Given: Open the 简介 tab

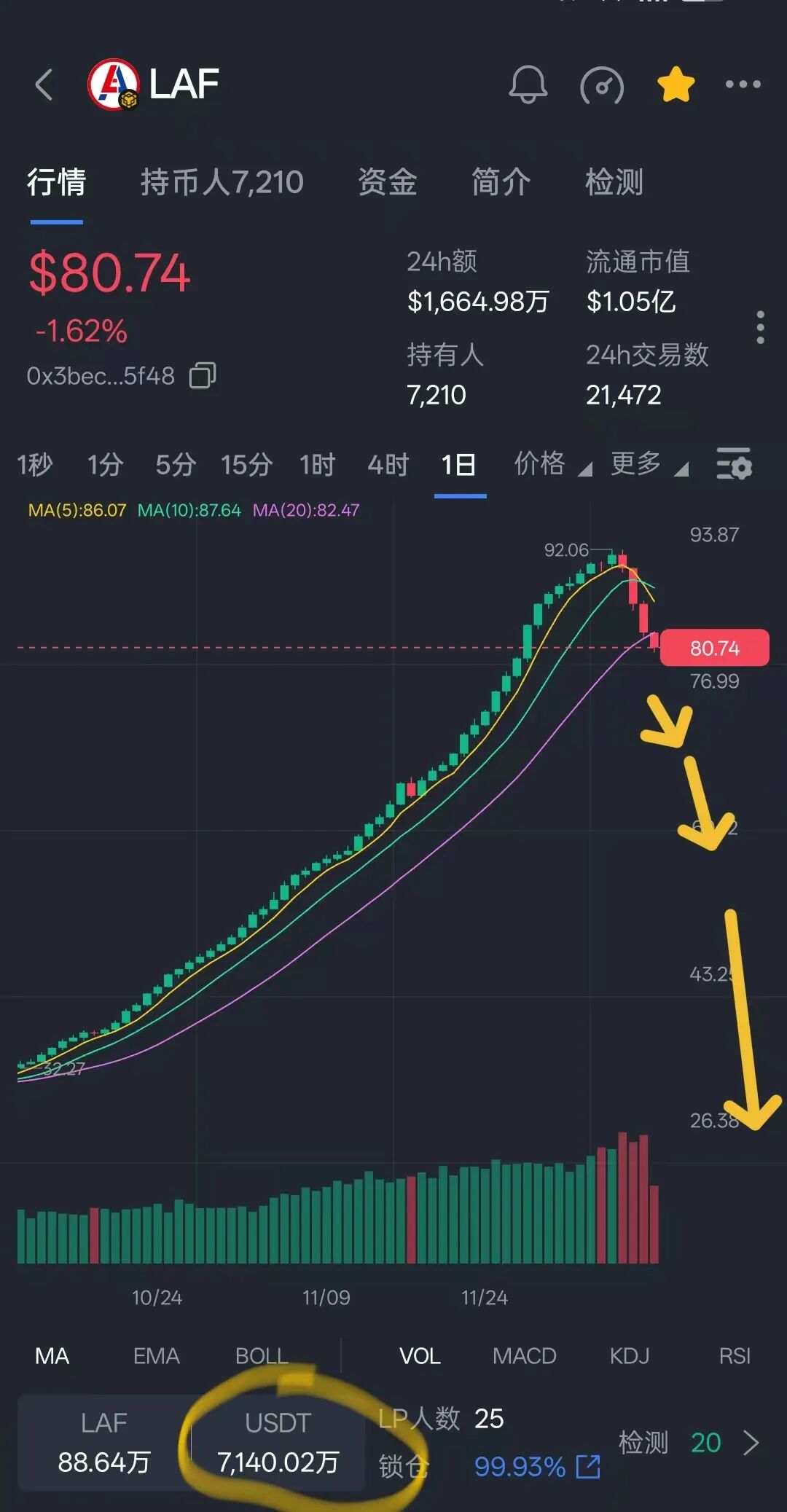Looking at the screenshot, I should [501, 182].
